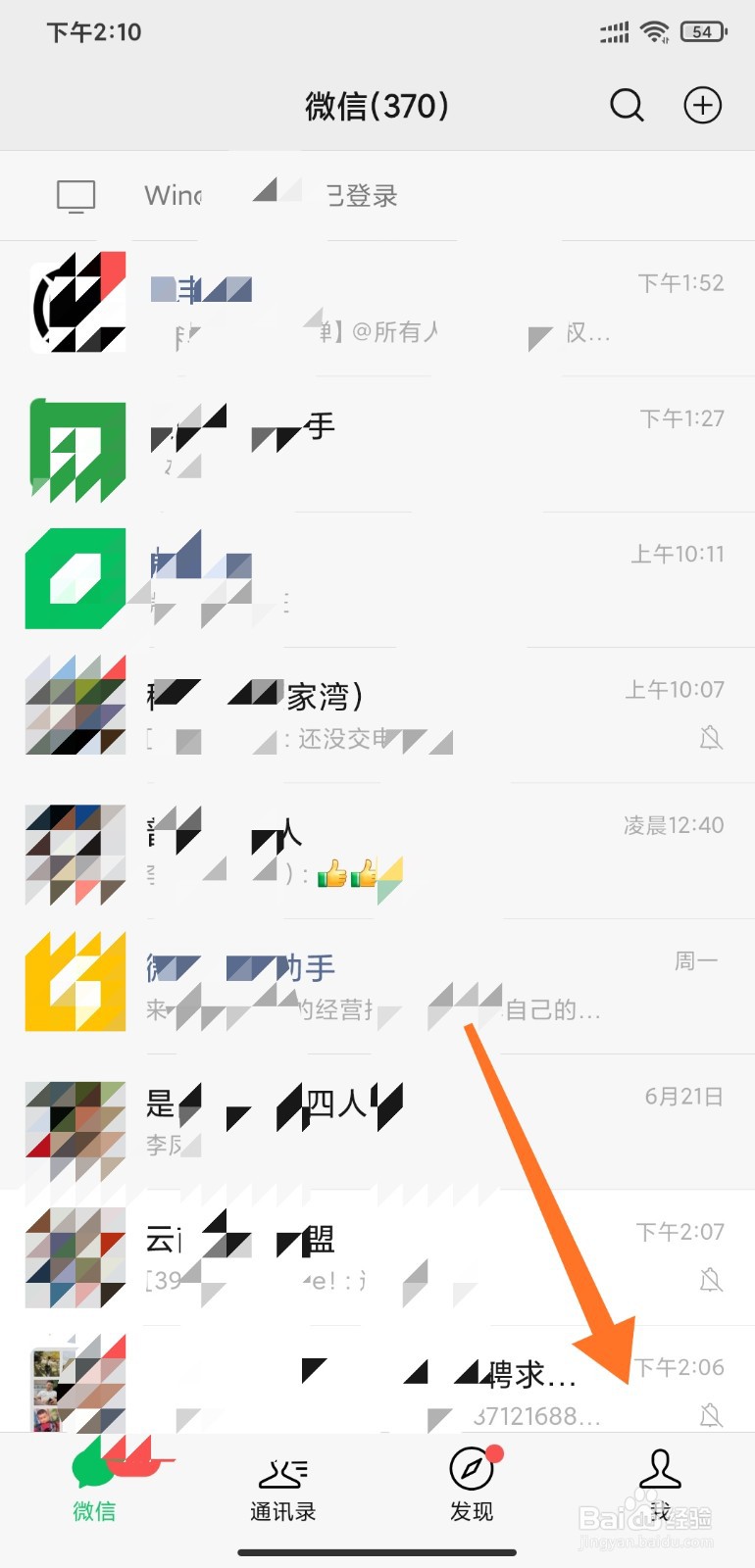Tap the Me profile icon
Viewport: 755px width, 1568px height.
(660, 1468)
